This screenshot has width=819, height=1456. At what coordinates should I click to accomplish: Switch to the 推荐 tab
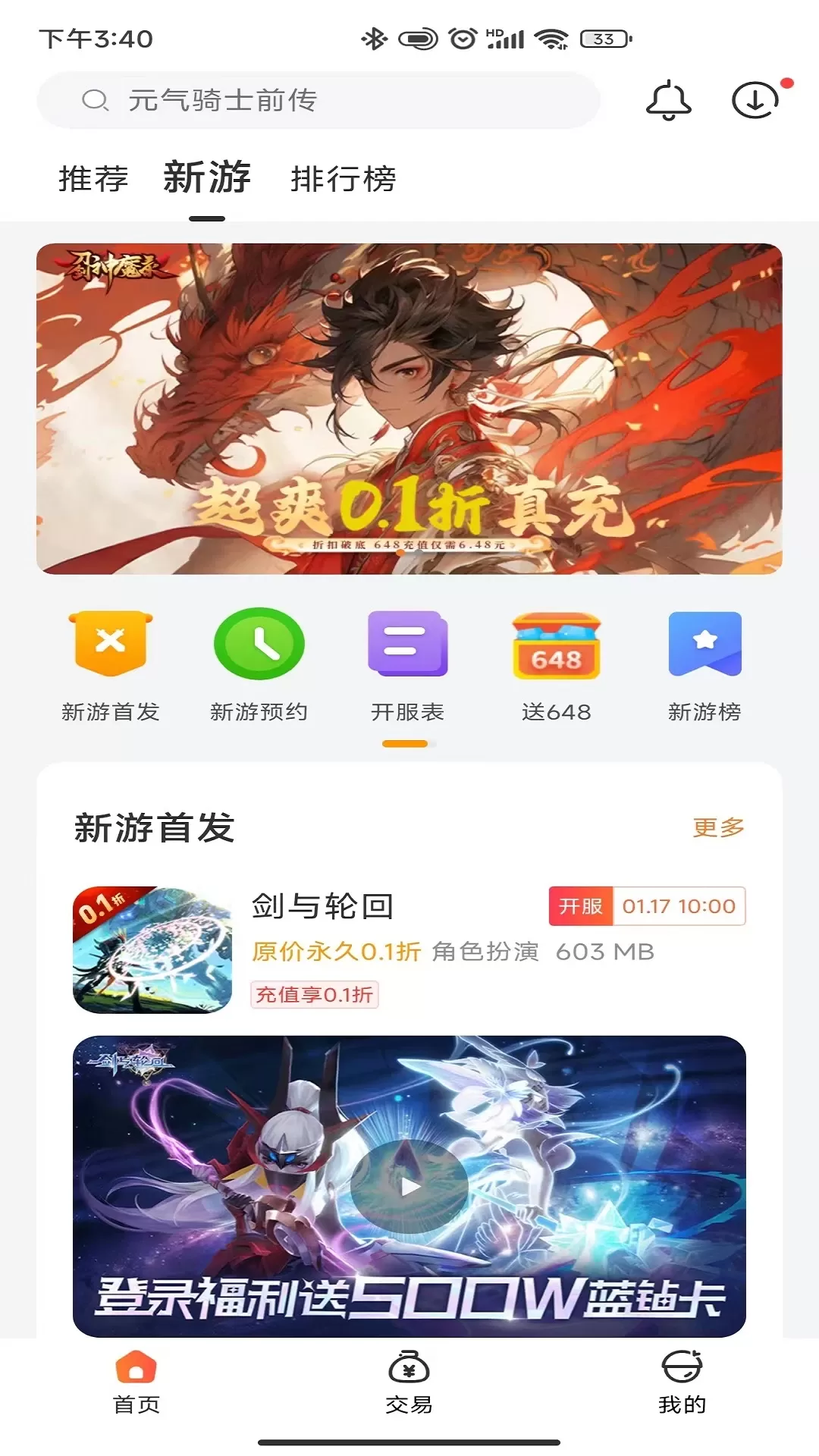[x=93, y=179]
